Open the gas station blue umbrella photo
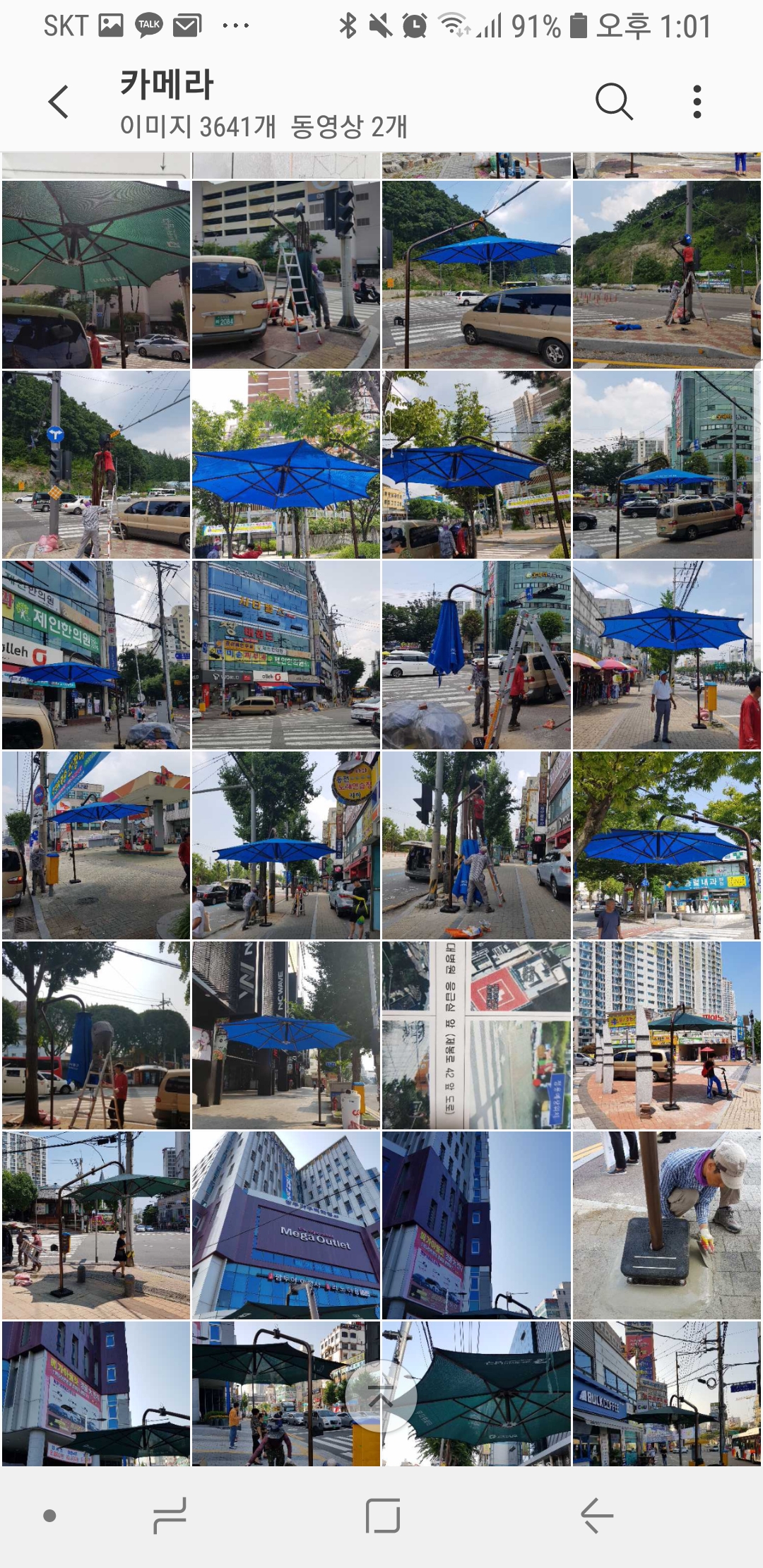 (x=96, y=845)
